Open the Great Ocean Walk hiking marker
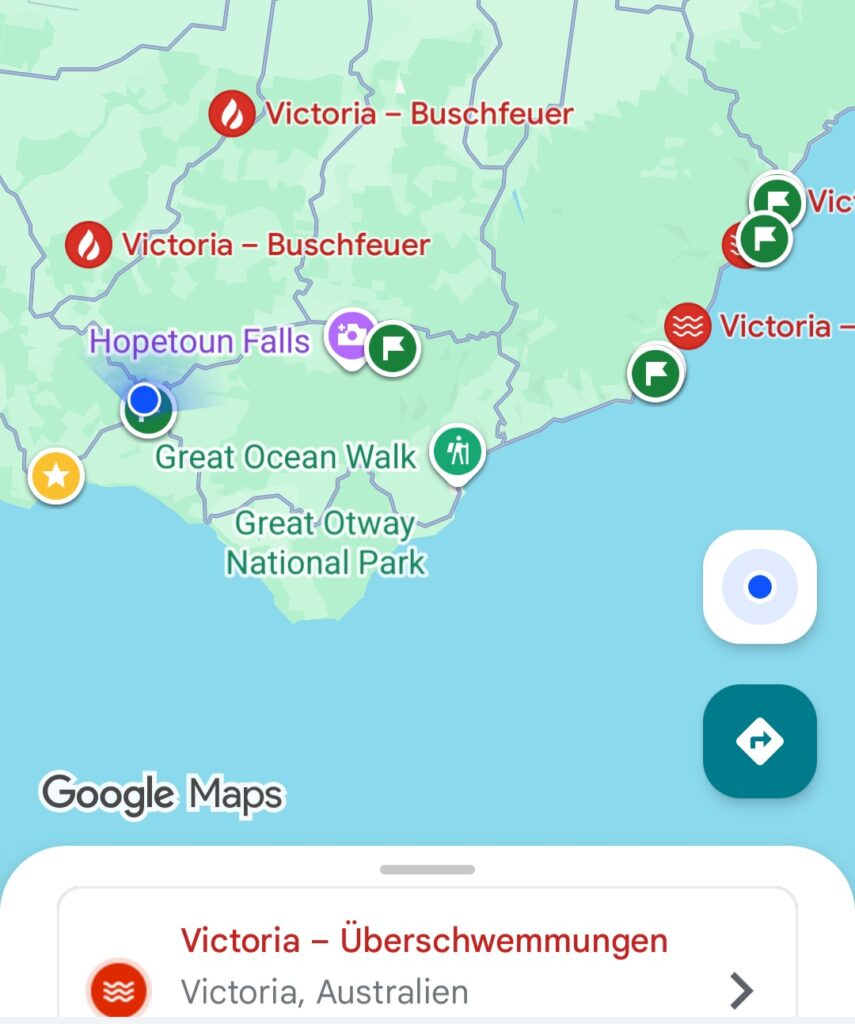The image size is (855, 1024). [457, 452]
